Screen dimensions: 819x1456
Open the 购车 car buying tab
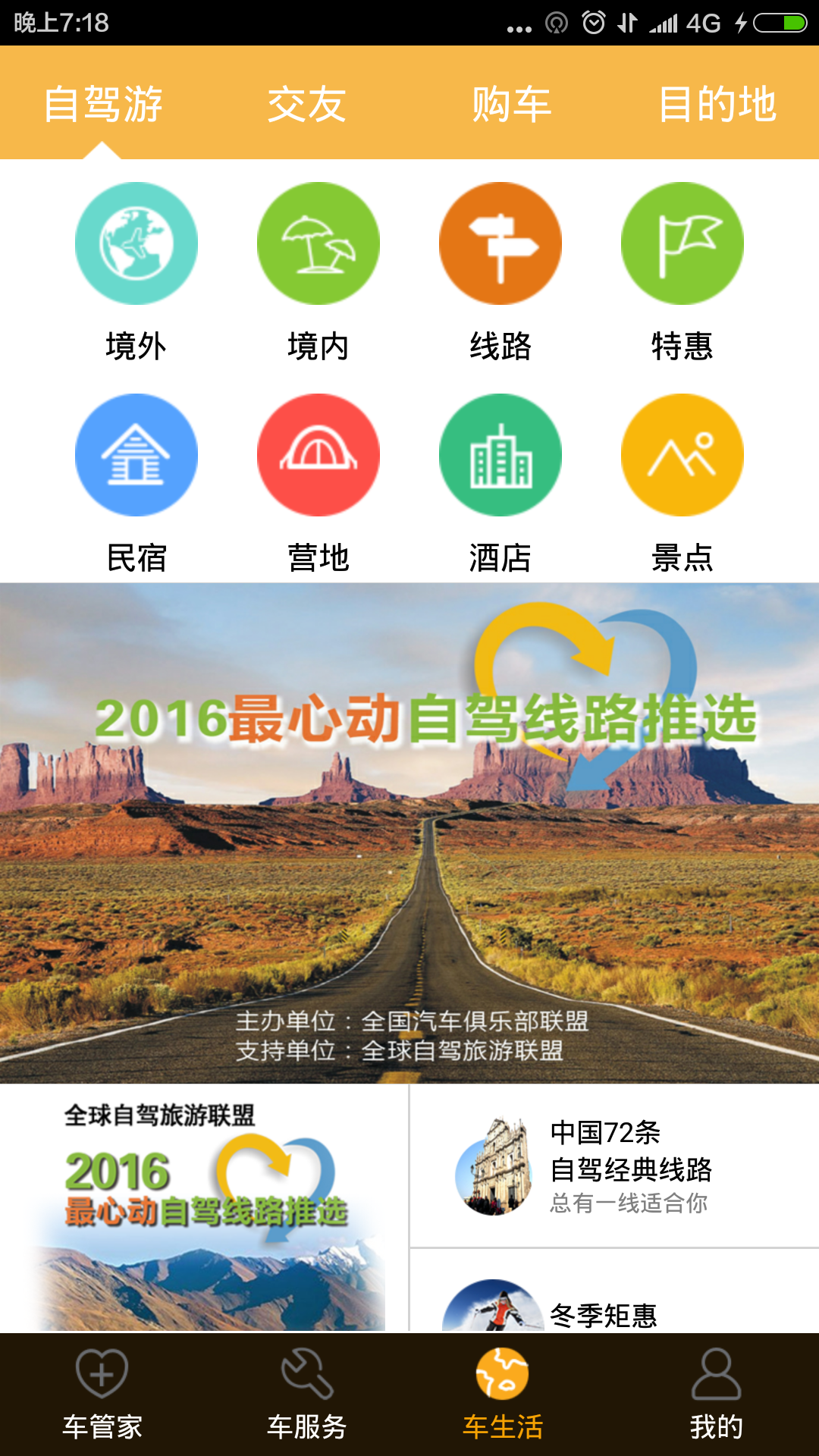(512, 105)
